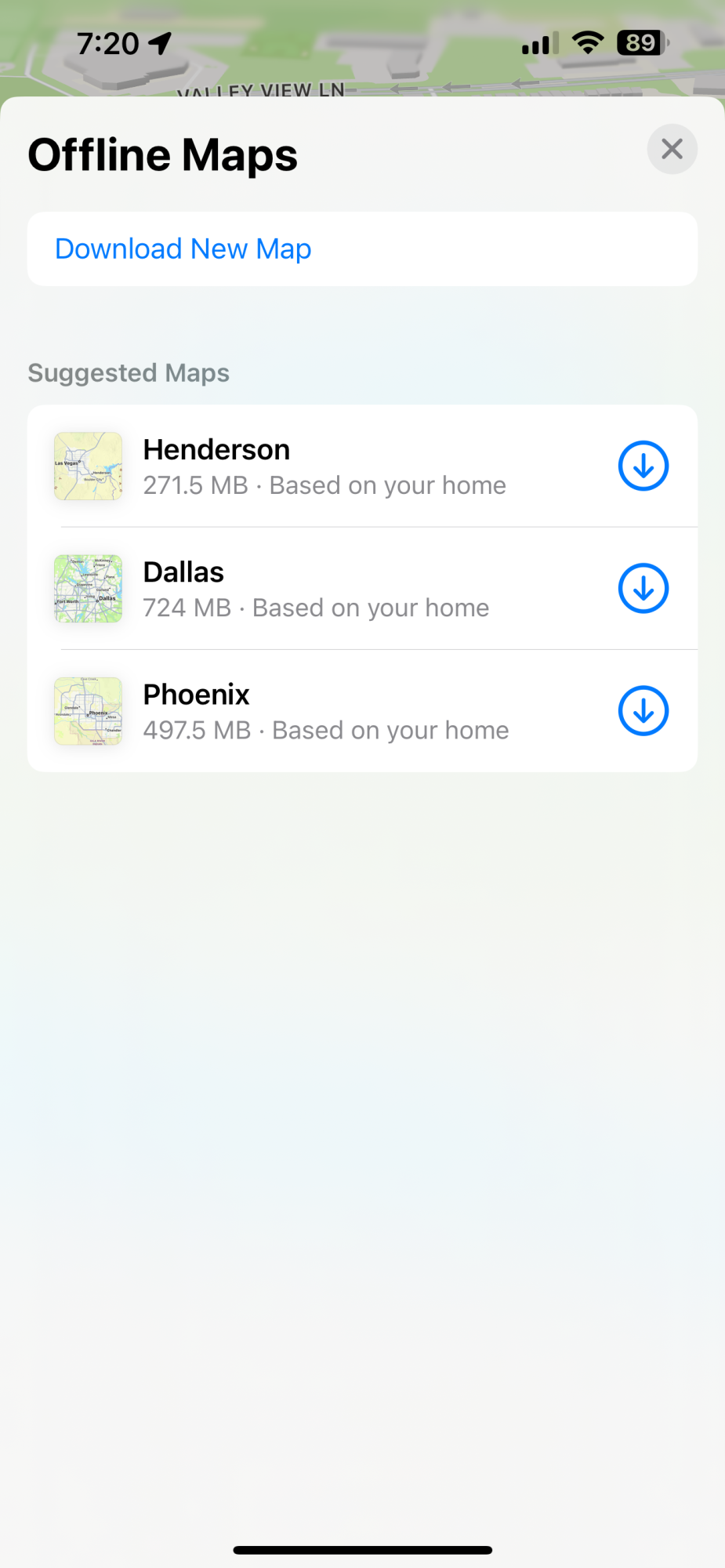Tap Download New Map
This screenshot has height=1568, width=725.
tap(183, 249)
